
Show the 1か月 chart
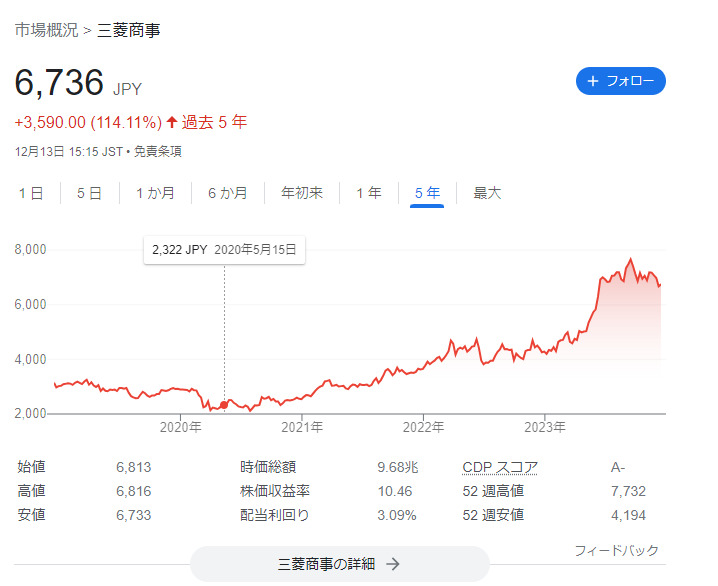pyautogui.click(x=155, y=193)
